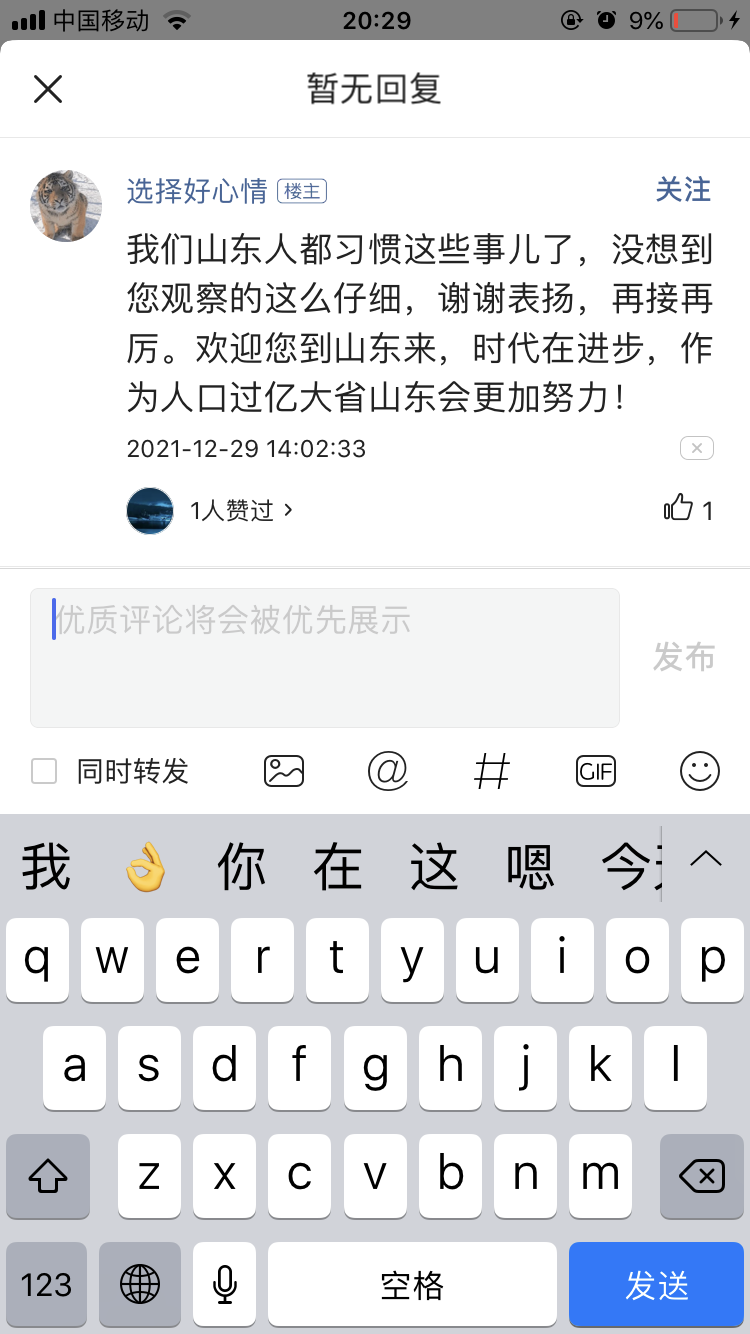The width and height of the screenshot is (750, 1334).
Task: Select the 👌 keyboard suggestion
Action: coord(145,866)
